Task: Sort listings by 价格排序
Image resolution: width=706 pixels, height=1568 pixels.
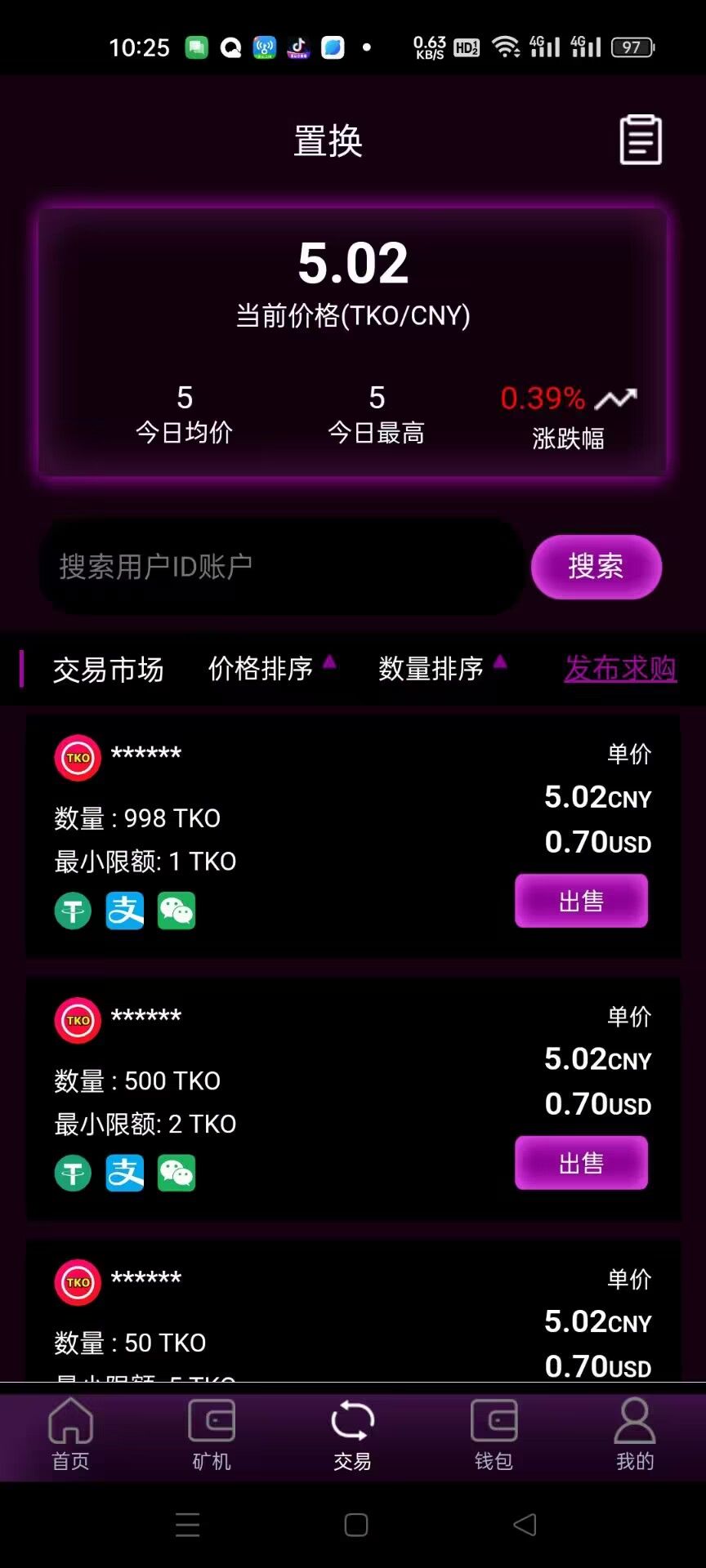Action: point(270,669)
